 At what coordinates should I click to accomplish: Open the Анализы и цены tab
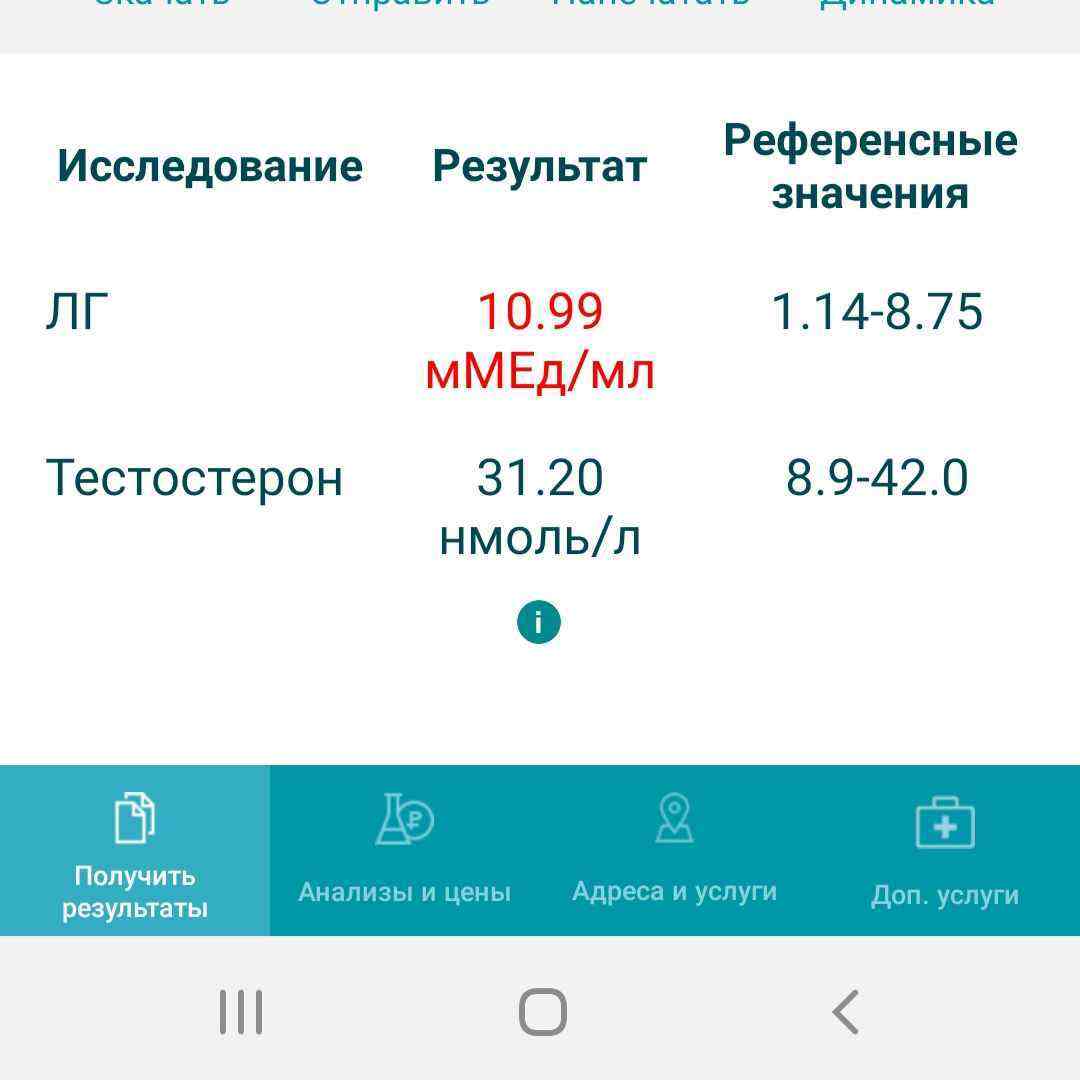tap(405, 851)
